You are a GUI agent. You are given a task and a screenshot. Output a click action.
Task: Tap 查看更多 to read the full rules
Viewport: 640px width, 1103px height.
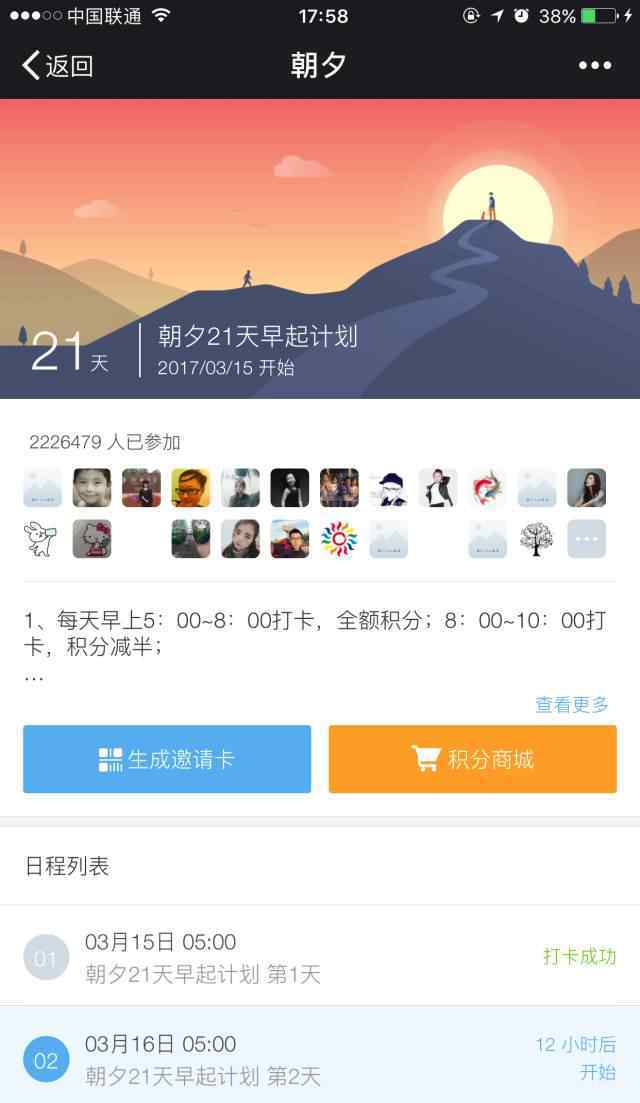click(571, 704)
